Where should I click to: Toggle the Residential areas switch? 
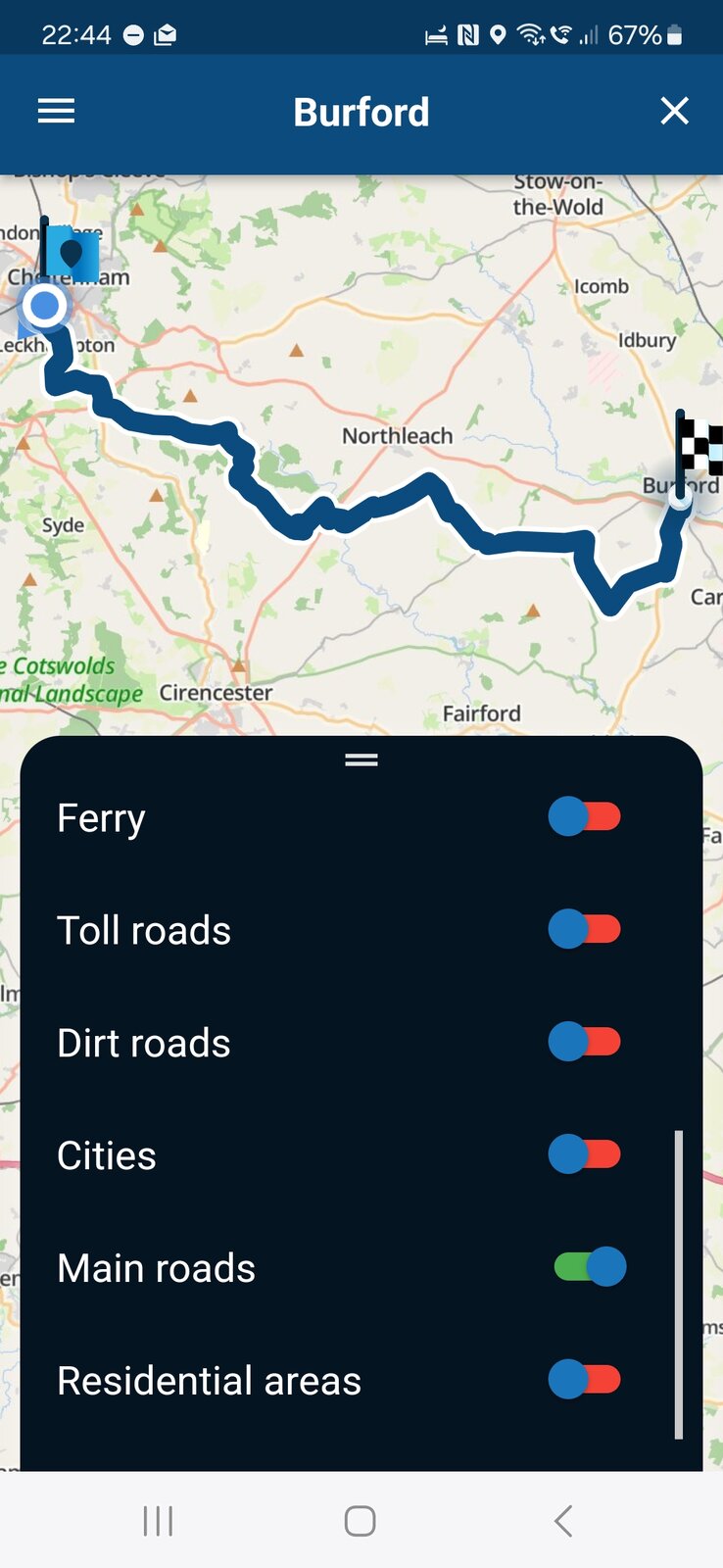point(585,1380)
